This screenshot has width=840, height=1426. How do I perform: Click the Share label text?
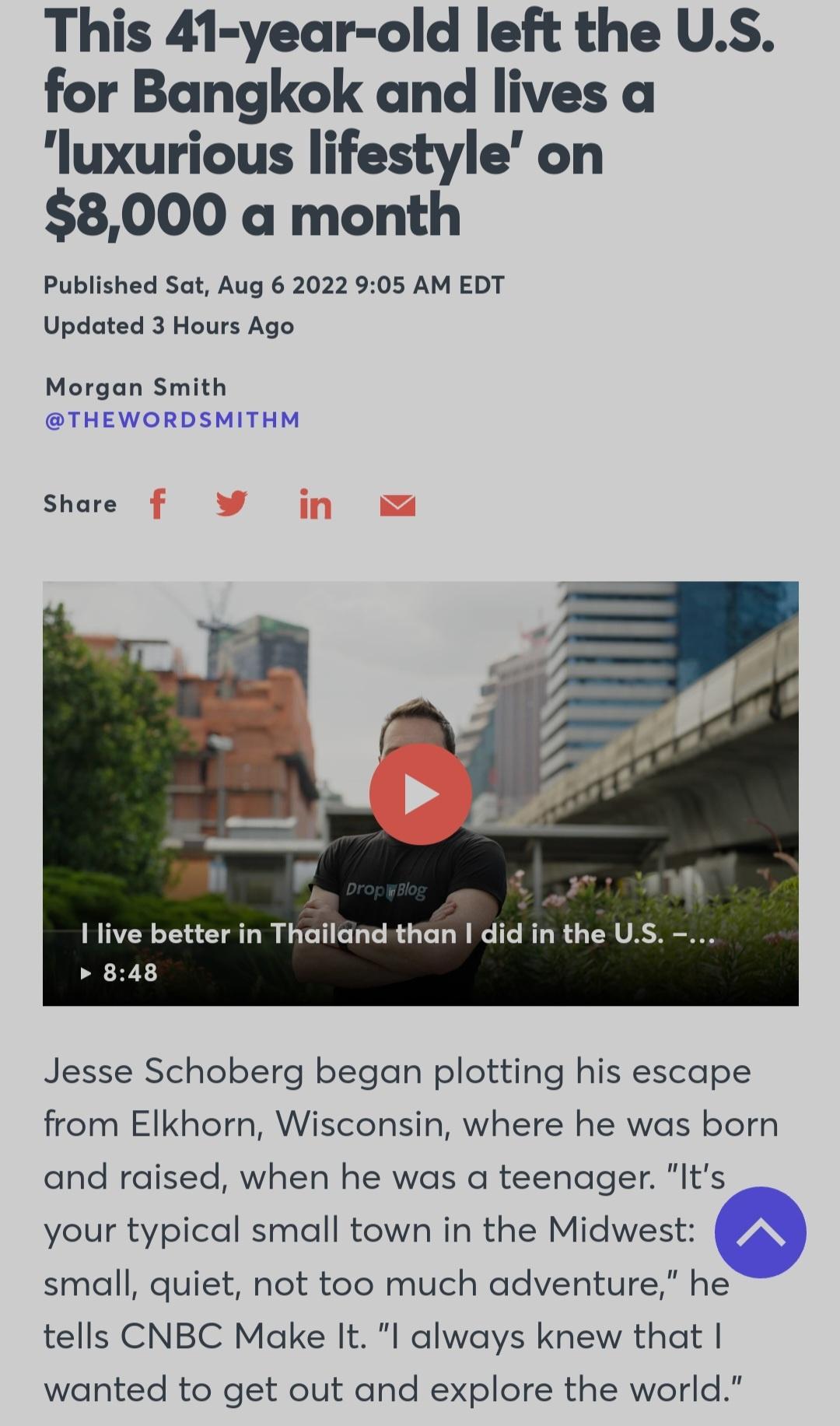point(79,504)
